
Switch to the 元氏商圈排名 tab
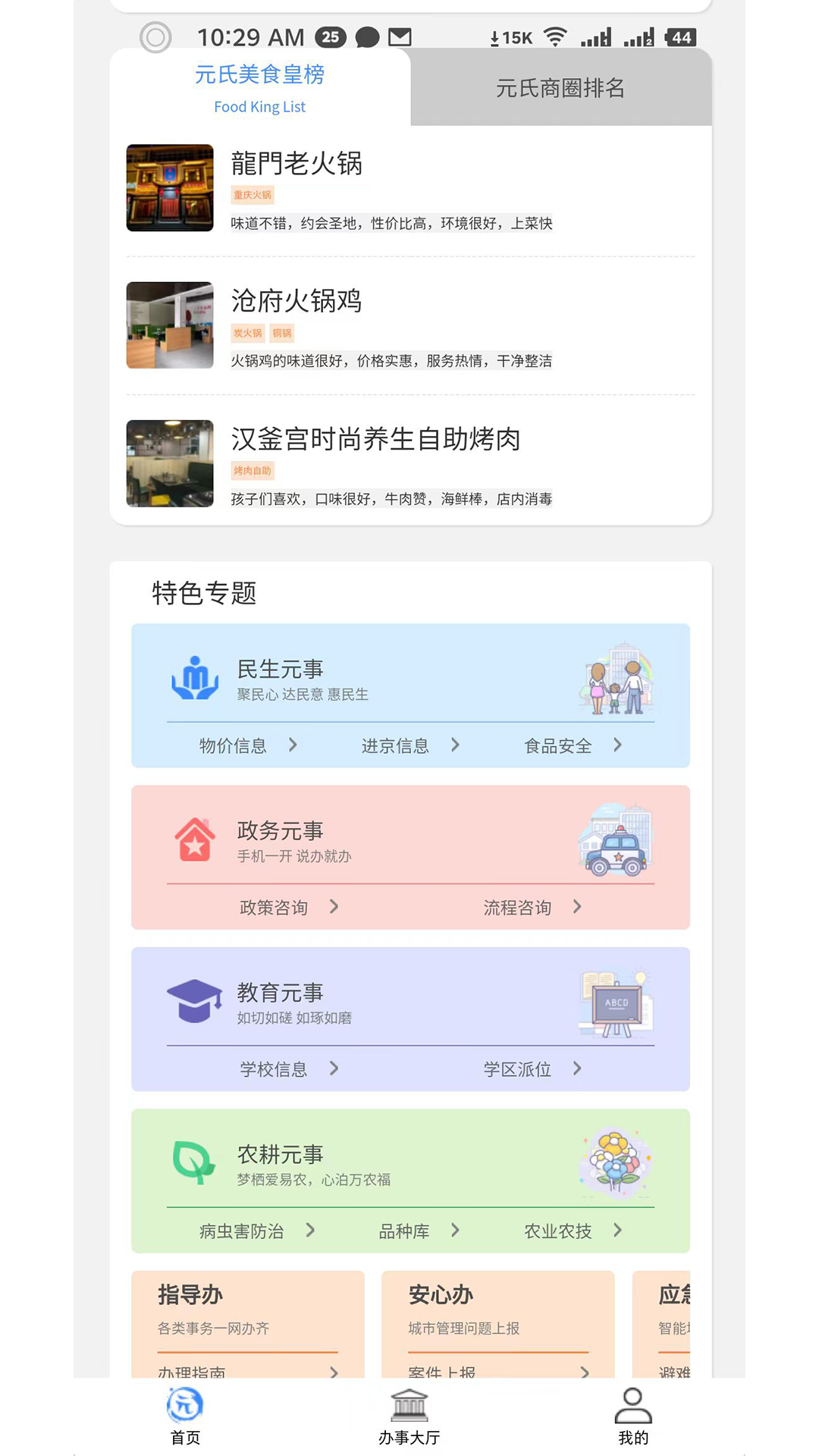(561, 89)
